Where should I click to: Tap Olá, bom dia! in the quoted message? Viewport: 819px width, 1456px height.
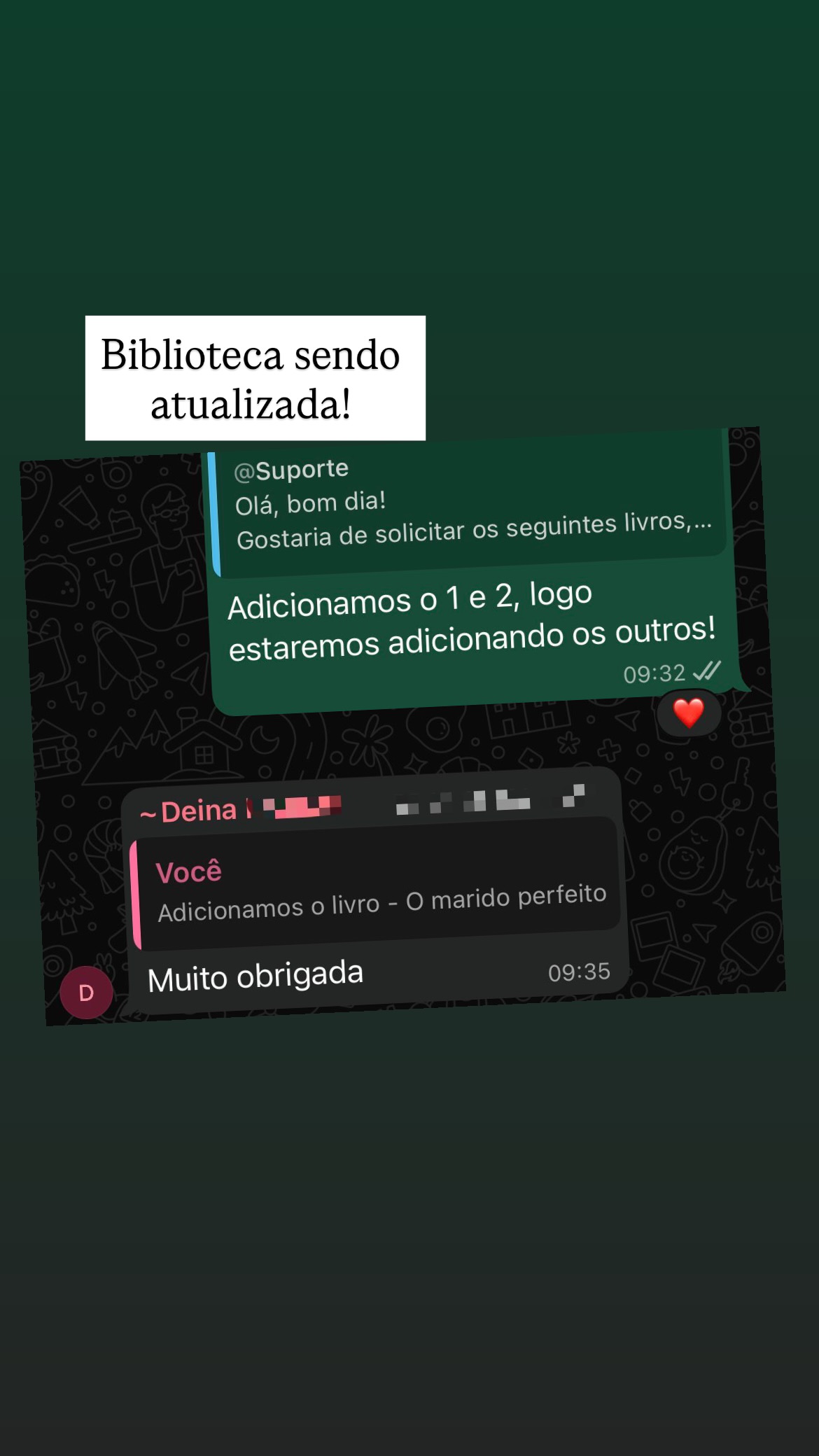tap(313, 501)
